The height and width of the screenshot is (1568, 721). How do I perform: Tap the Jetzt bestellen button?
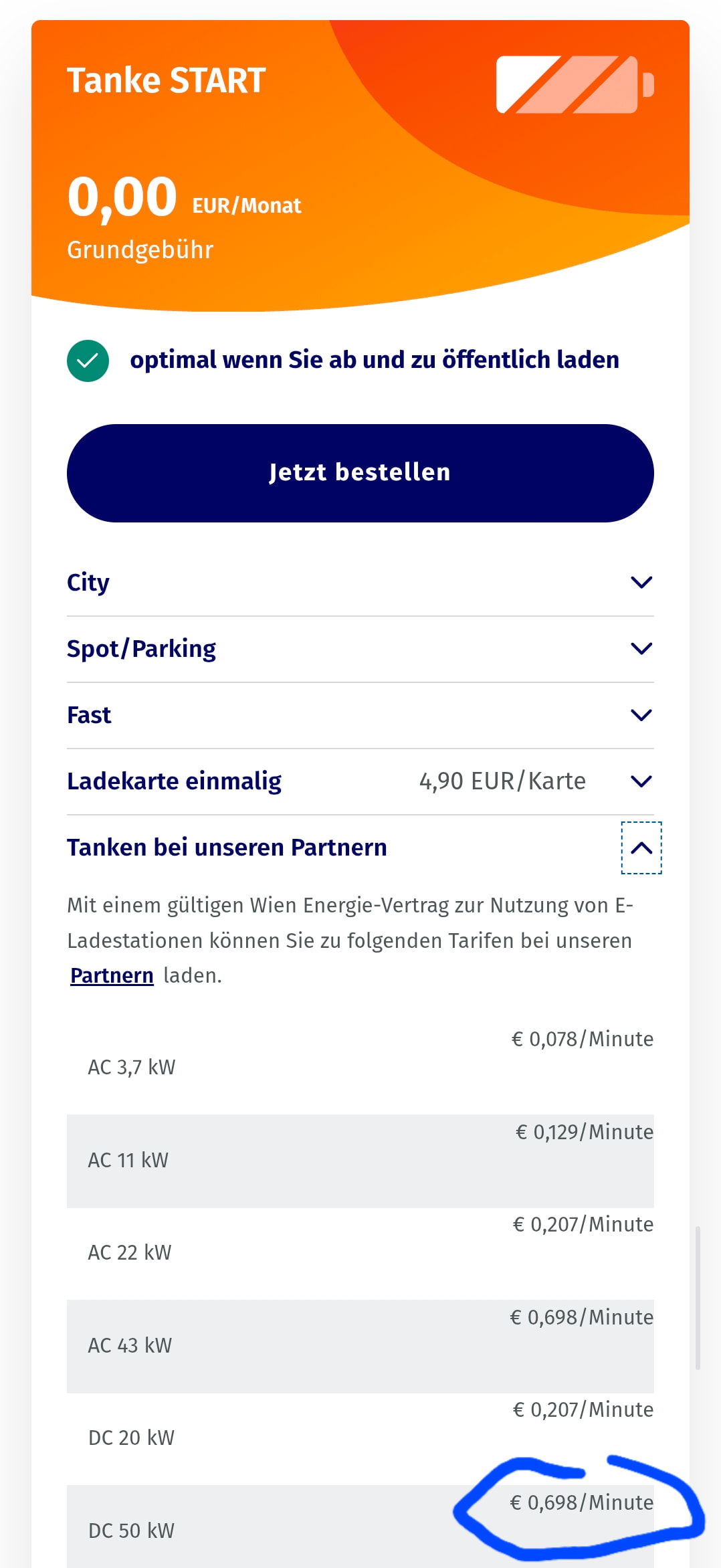point(360,473)
